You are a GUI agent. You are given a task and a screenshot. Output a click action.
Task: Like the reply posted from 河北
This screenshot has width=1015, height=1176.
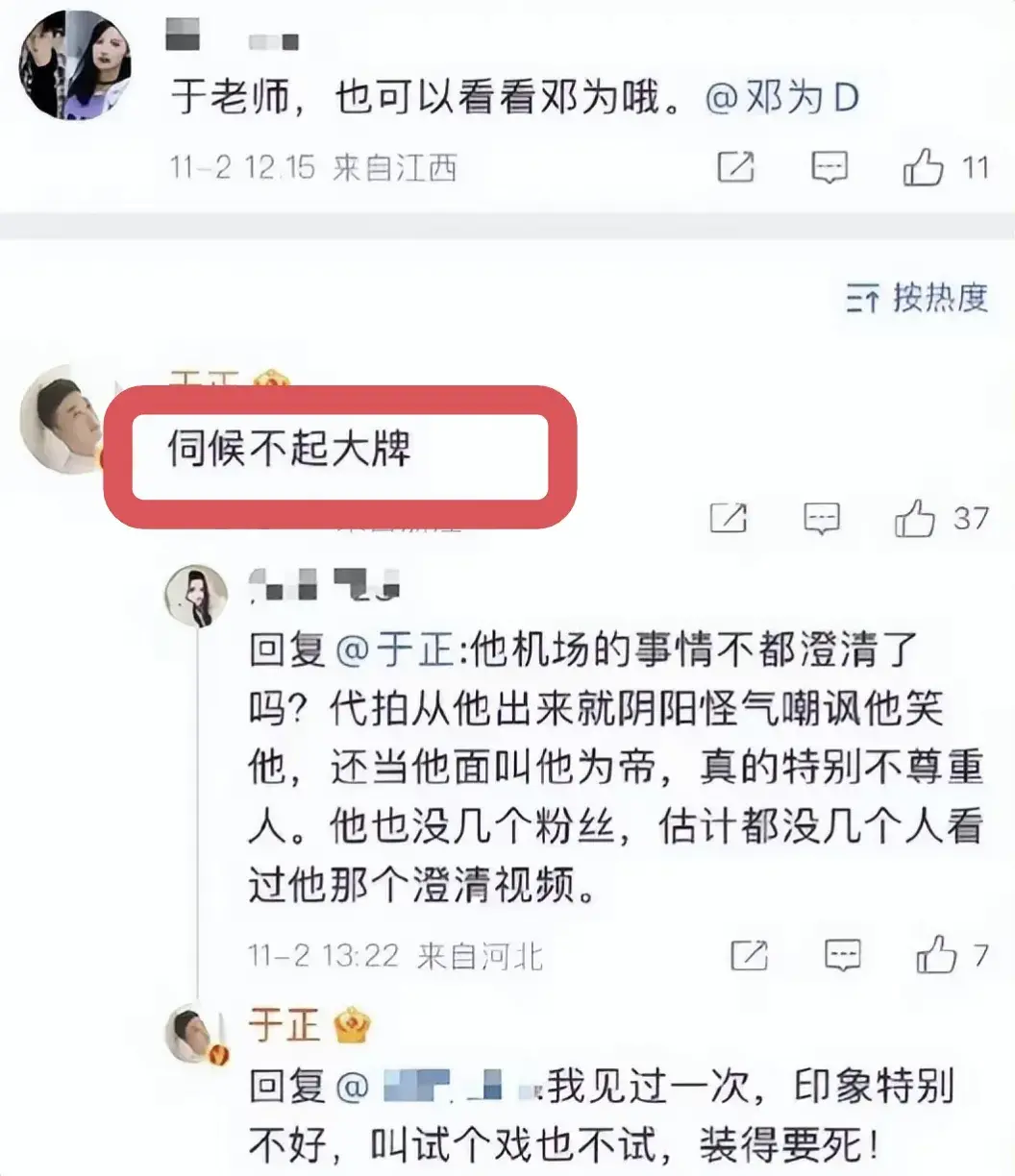click(x=936, y=955)
